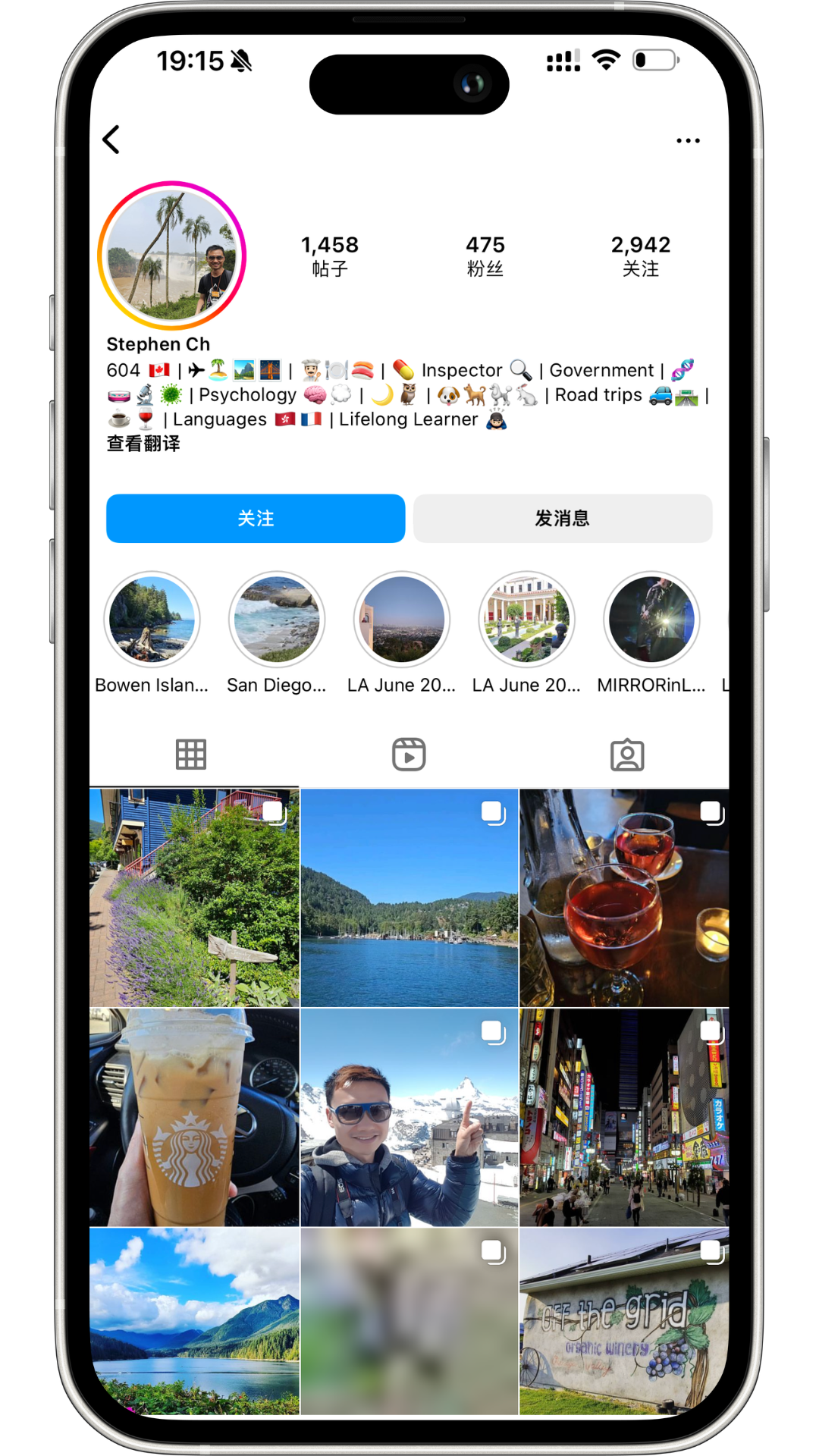Open the off the grid winery post
This screenshot has height=1456, width=819.
click(x=624, y=1322)
